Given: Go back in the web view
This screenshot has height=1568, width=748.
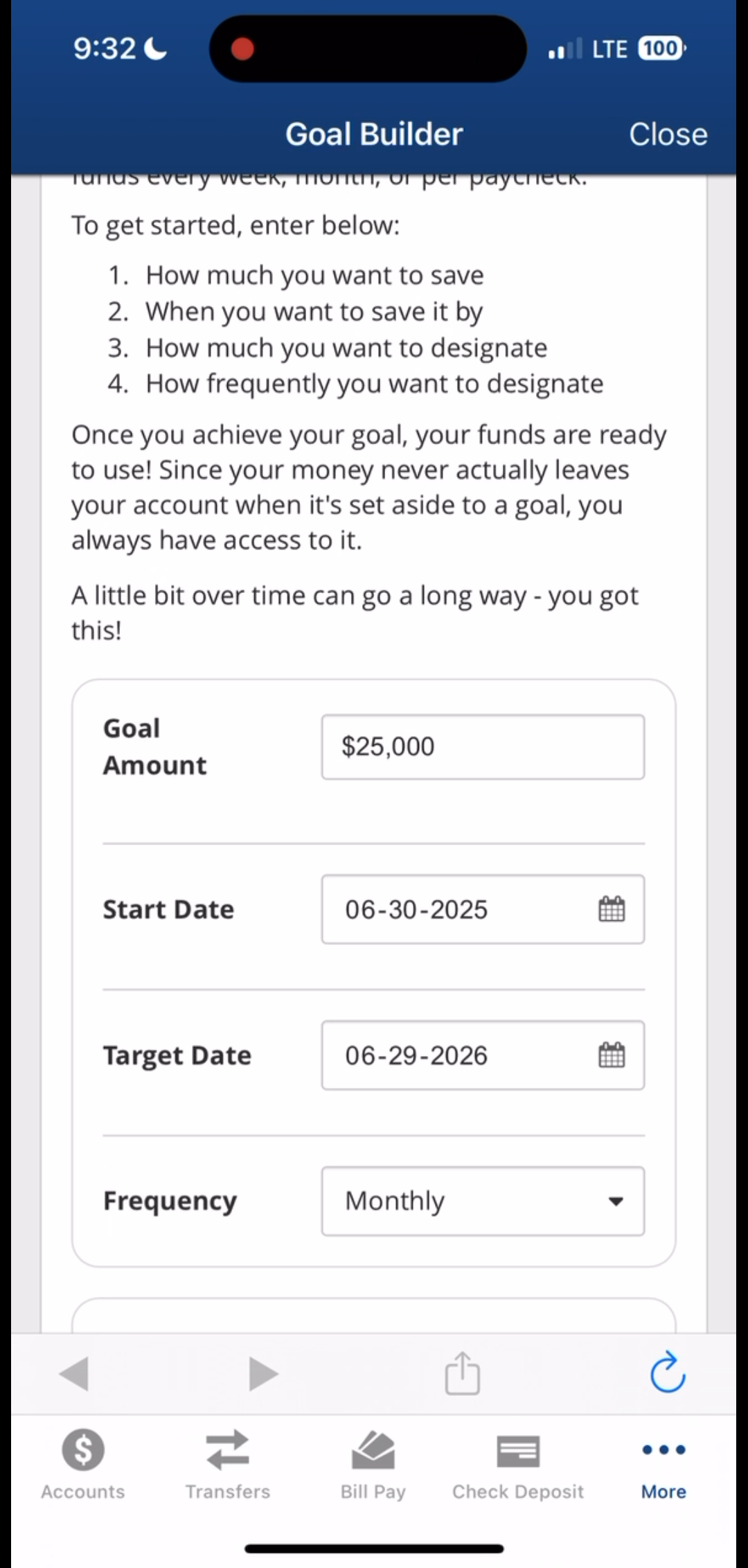Looking at the screenshot, I should point(74,1373).
